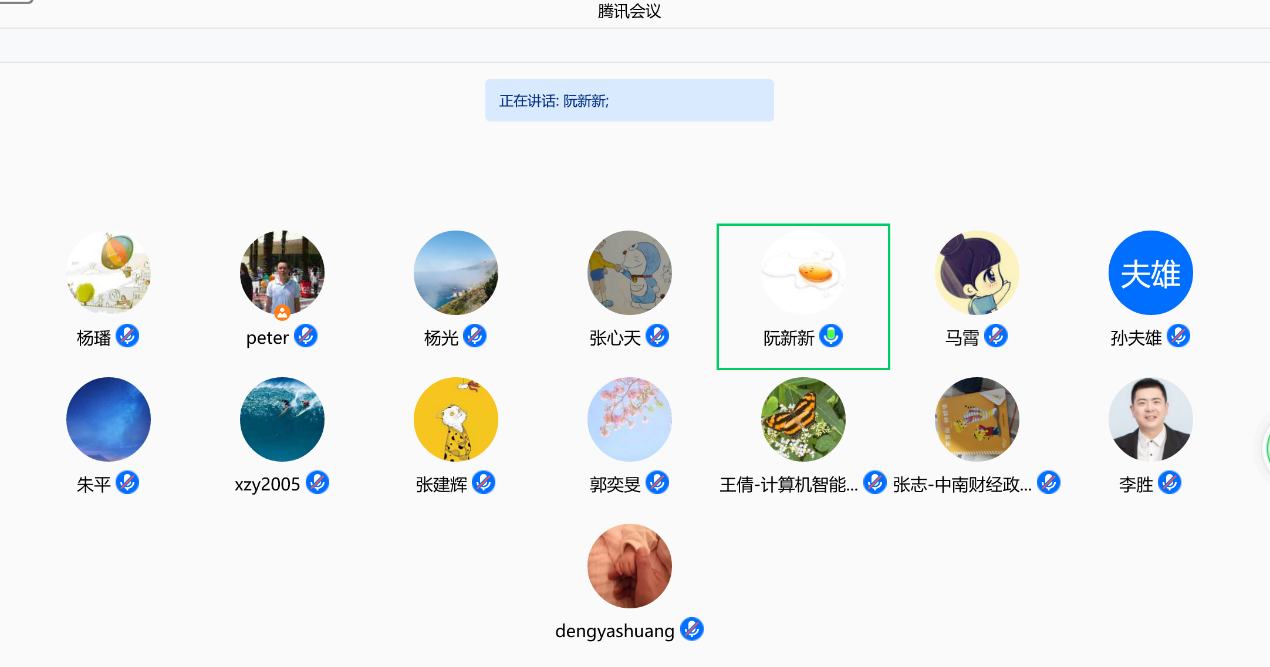Open 马霄's participant tile
The image size is (1270, 667).
click(977, 273)
